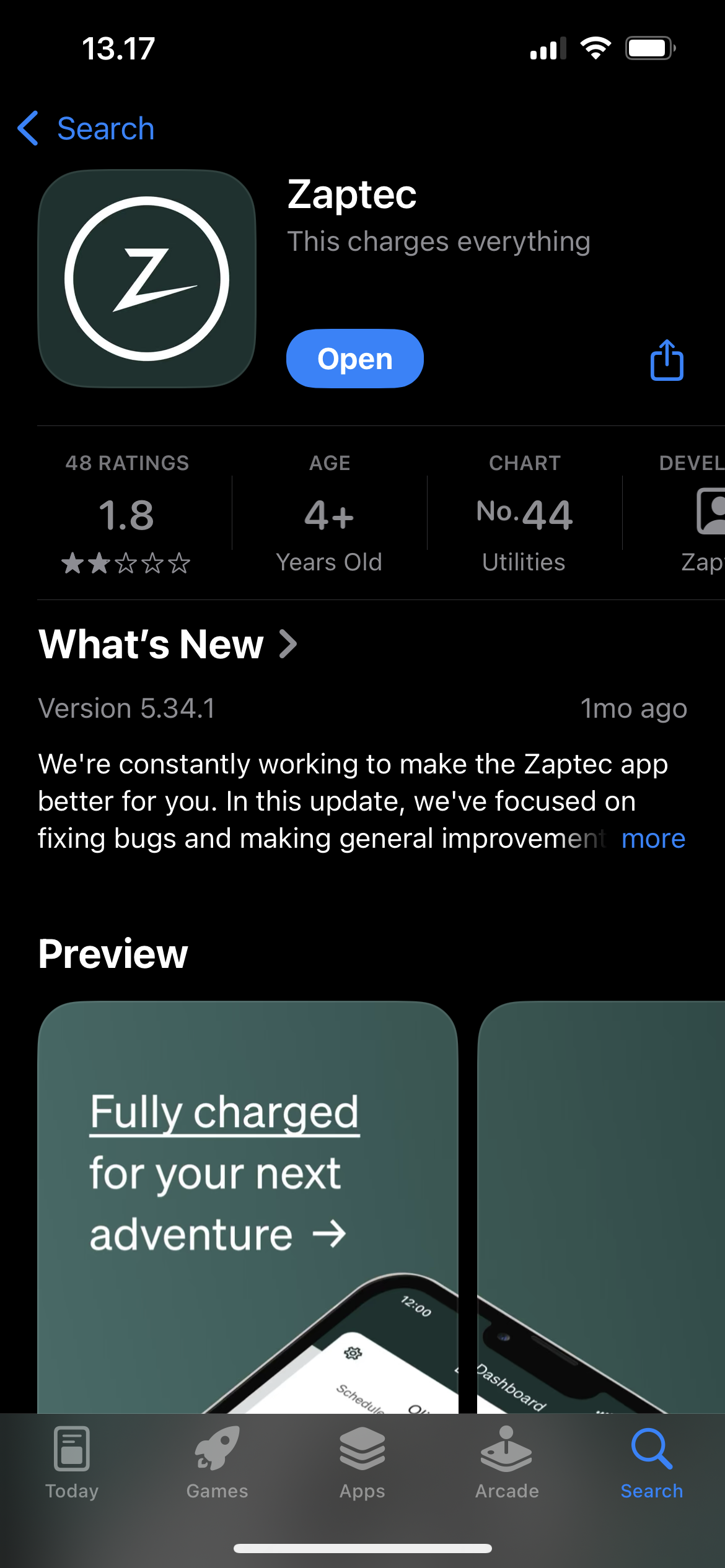
Task: Expand update notes with more
Action: (x=653, y=838)
